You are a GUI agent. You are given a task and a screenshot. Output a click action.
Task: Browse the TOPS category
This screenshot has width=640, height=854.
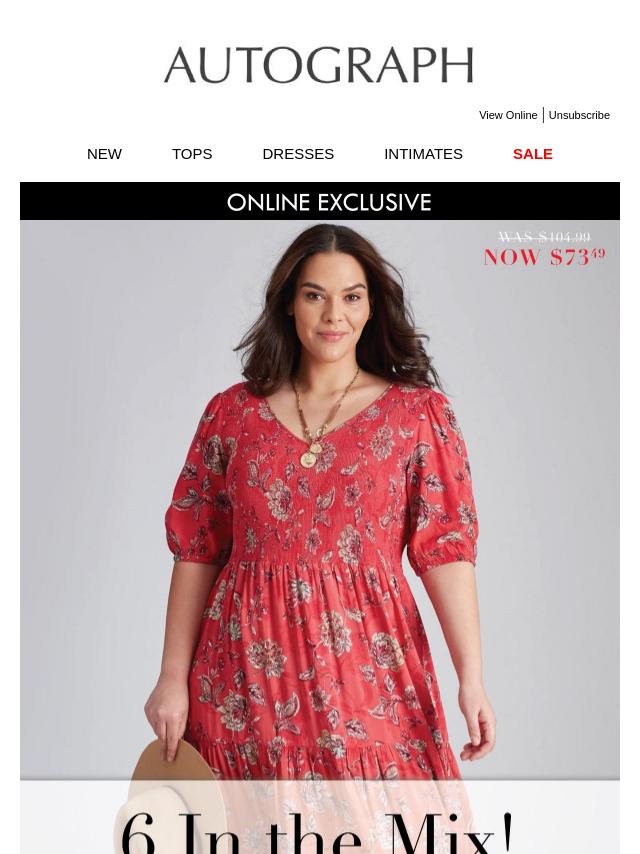tap(192, 153)
